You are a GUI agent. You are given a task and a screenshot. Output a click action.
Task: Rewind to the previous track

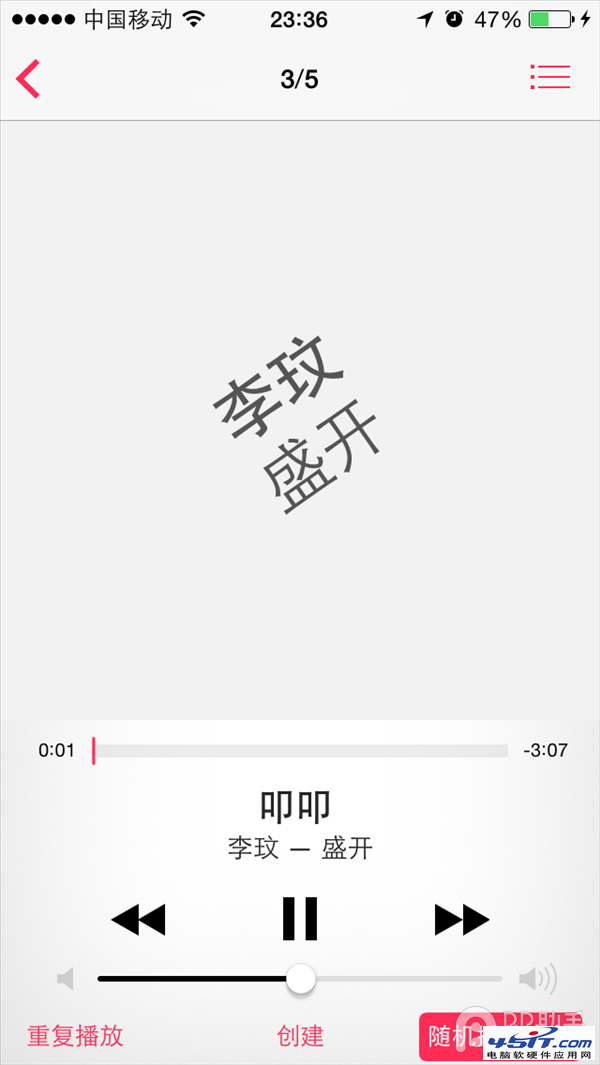point(138,919)
